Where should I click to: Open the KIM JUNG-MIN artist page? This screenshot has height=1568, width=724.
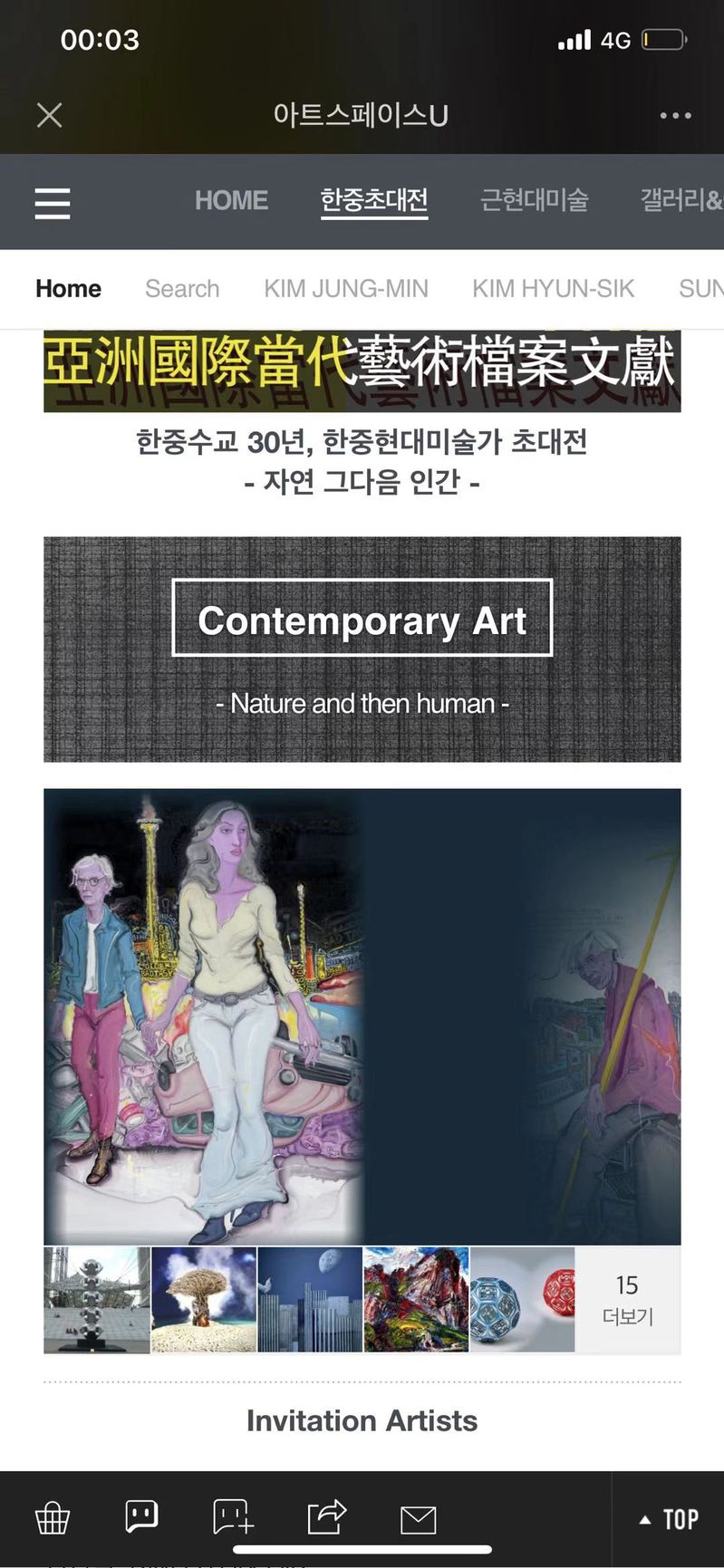click(x=345, y=288)
